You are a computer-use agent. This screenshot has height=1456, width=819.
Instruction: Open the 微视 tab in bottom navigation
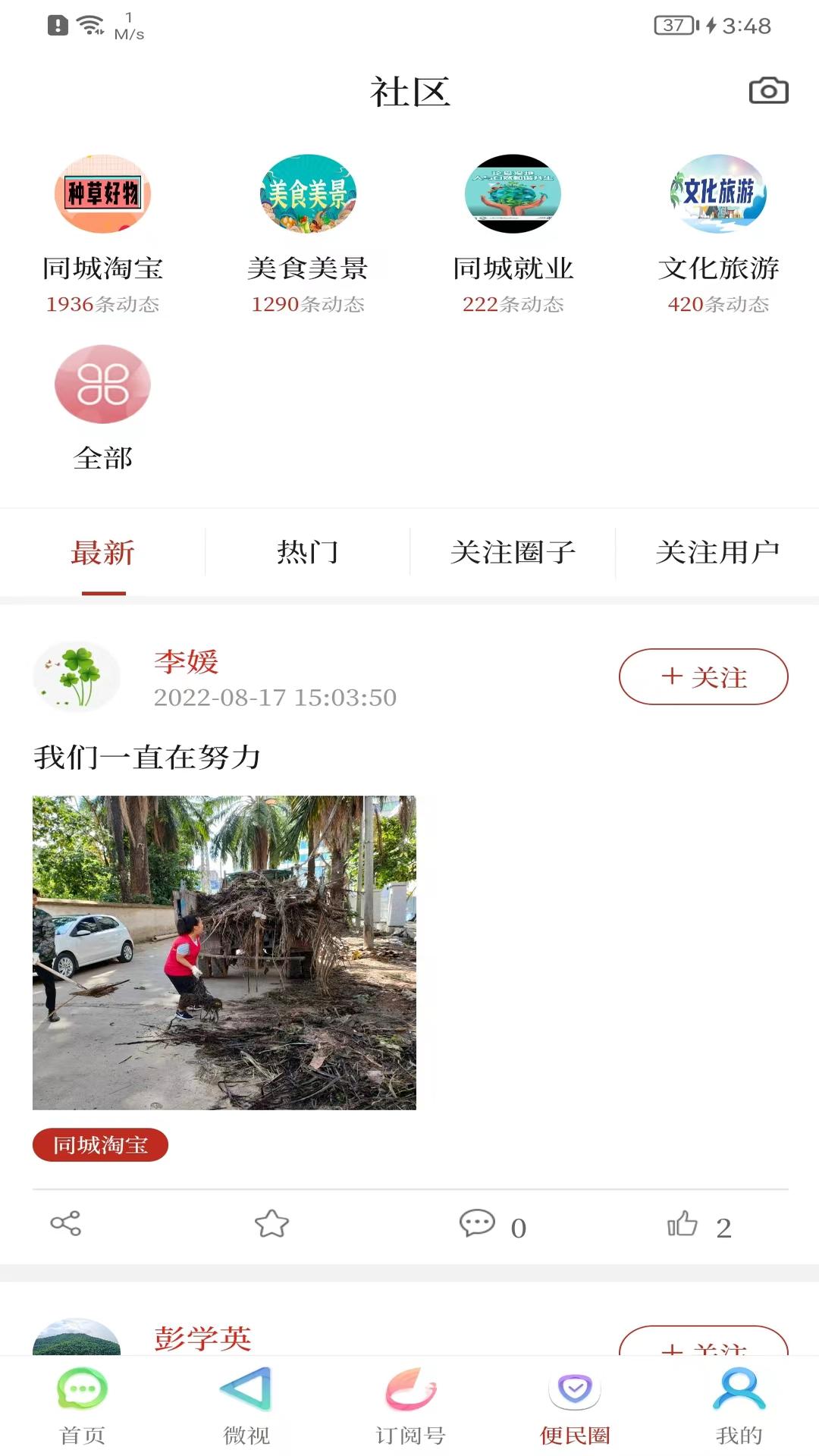tap(245, 1410)
